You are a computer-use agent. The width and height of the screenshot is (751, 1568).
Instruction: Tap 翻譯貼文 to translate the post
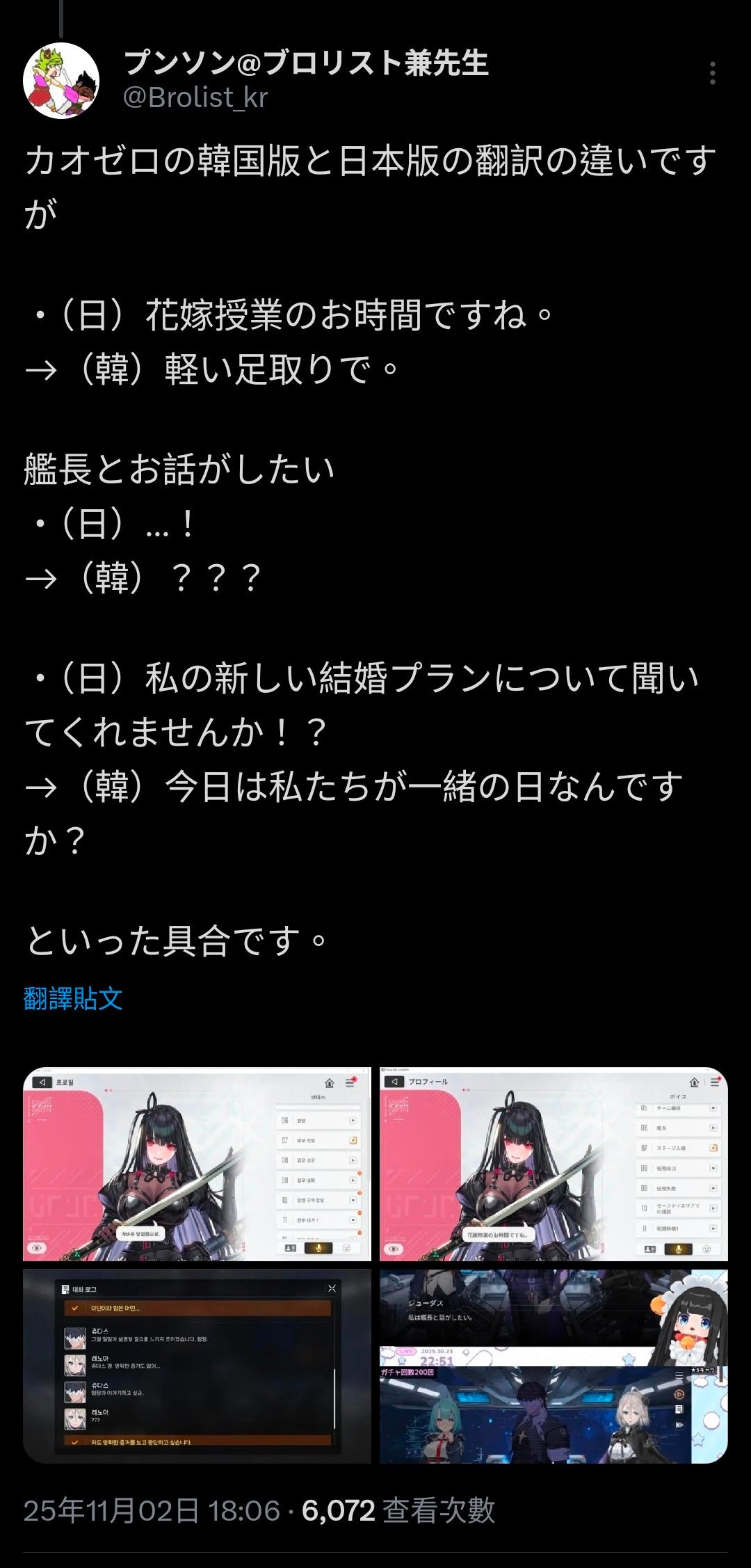[x=73, y=999]
